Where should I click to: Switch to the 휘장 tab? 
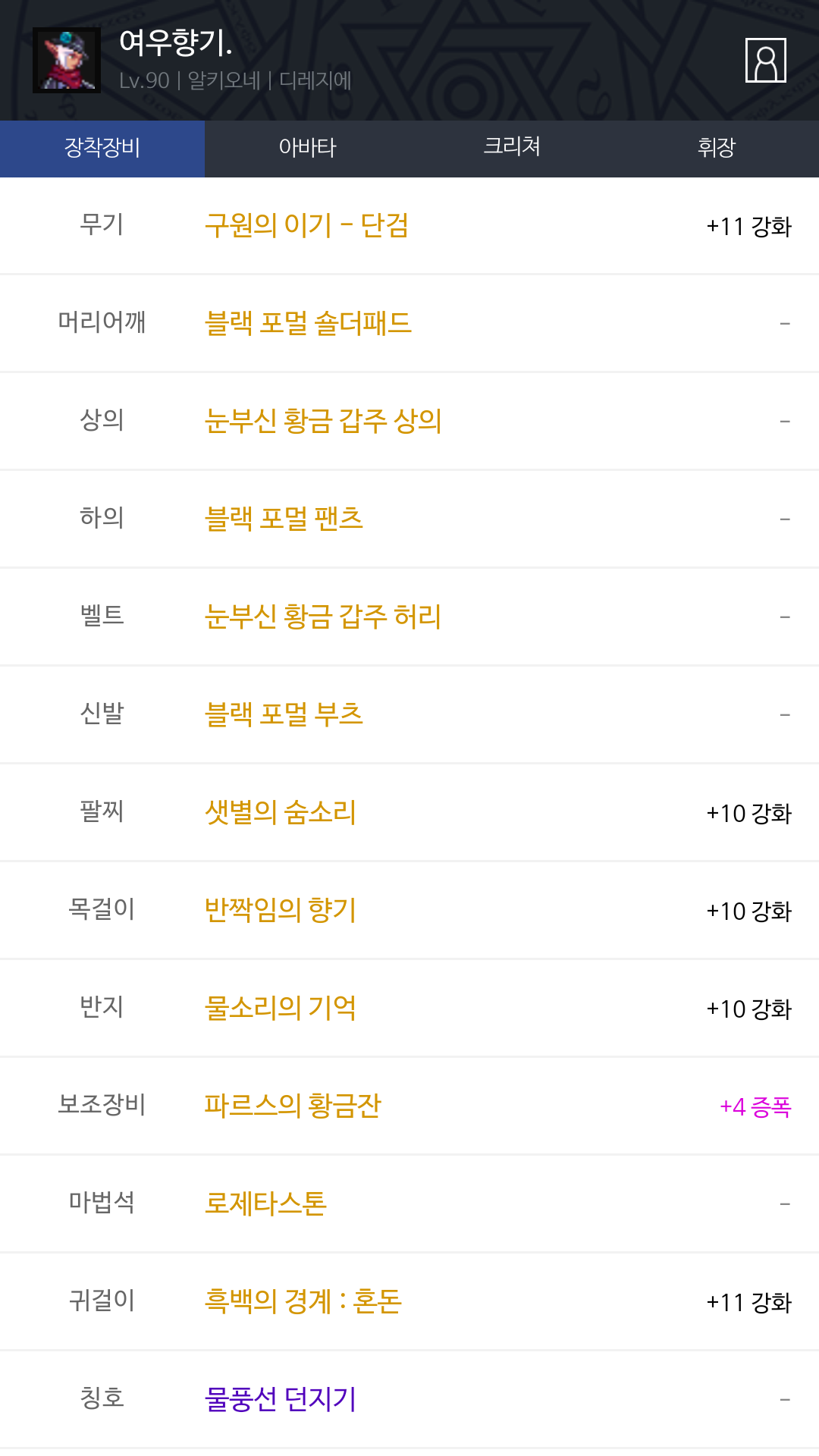coord(717,148)
